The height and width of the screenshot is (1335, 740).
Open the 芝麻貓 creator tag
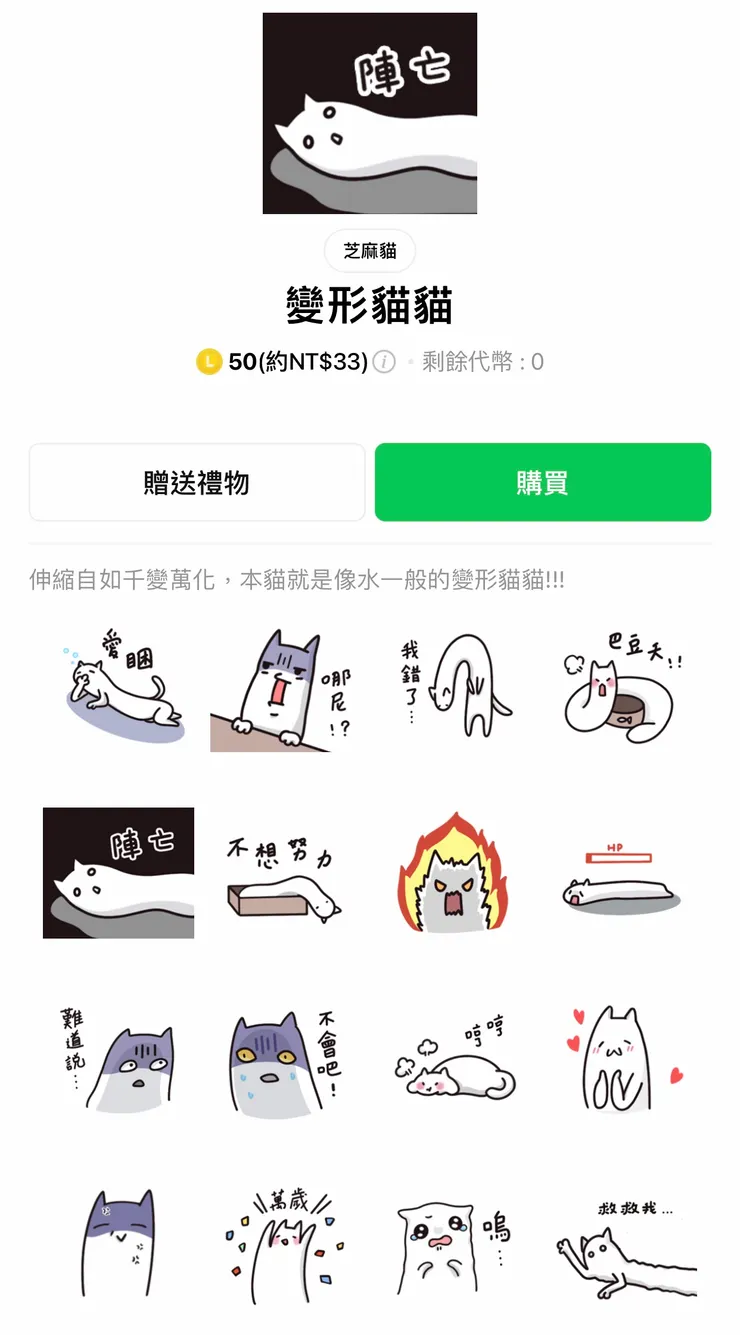[x=369, y=251]
